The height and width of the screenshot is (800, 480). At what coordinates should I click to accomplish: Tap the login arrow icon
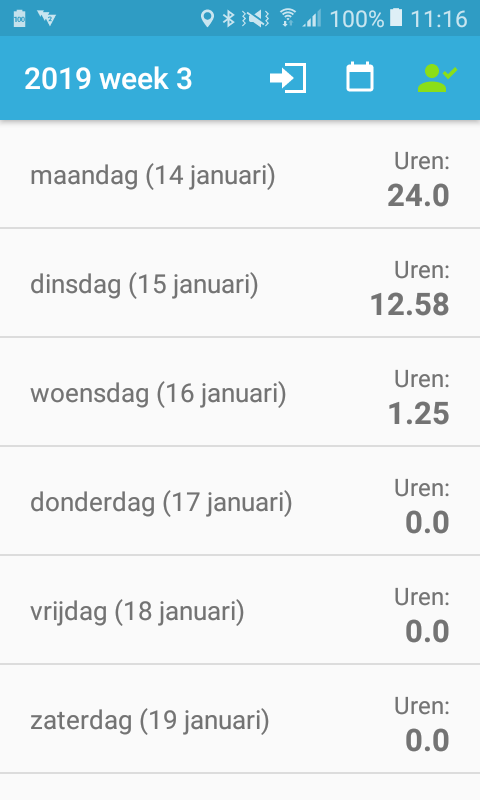288,78
